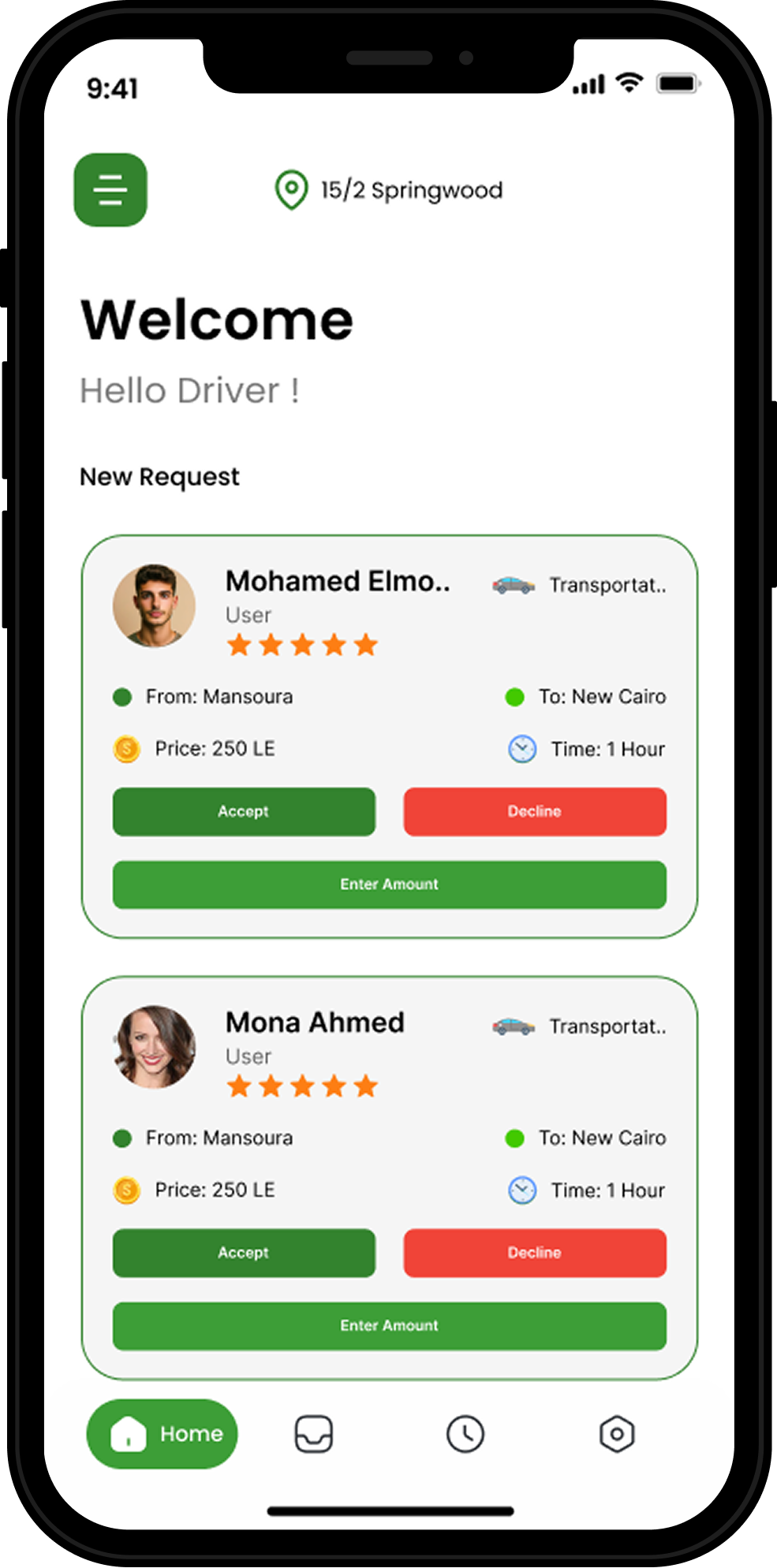Switch to the Home tab
This screenshot has width=777, height=1568.
pos(162,1434)
